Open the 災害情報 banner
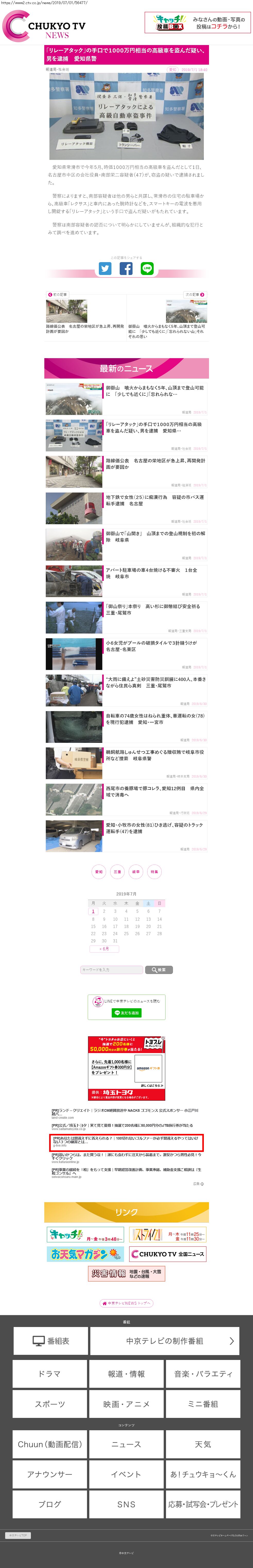This screenshot has width=253, height=1568. tap(127, 1274)
